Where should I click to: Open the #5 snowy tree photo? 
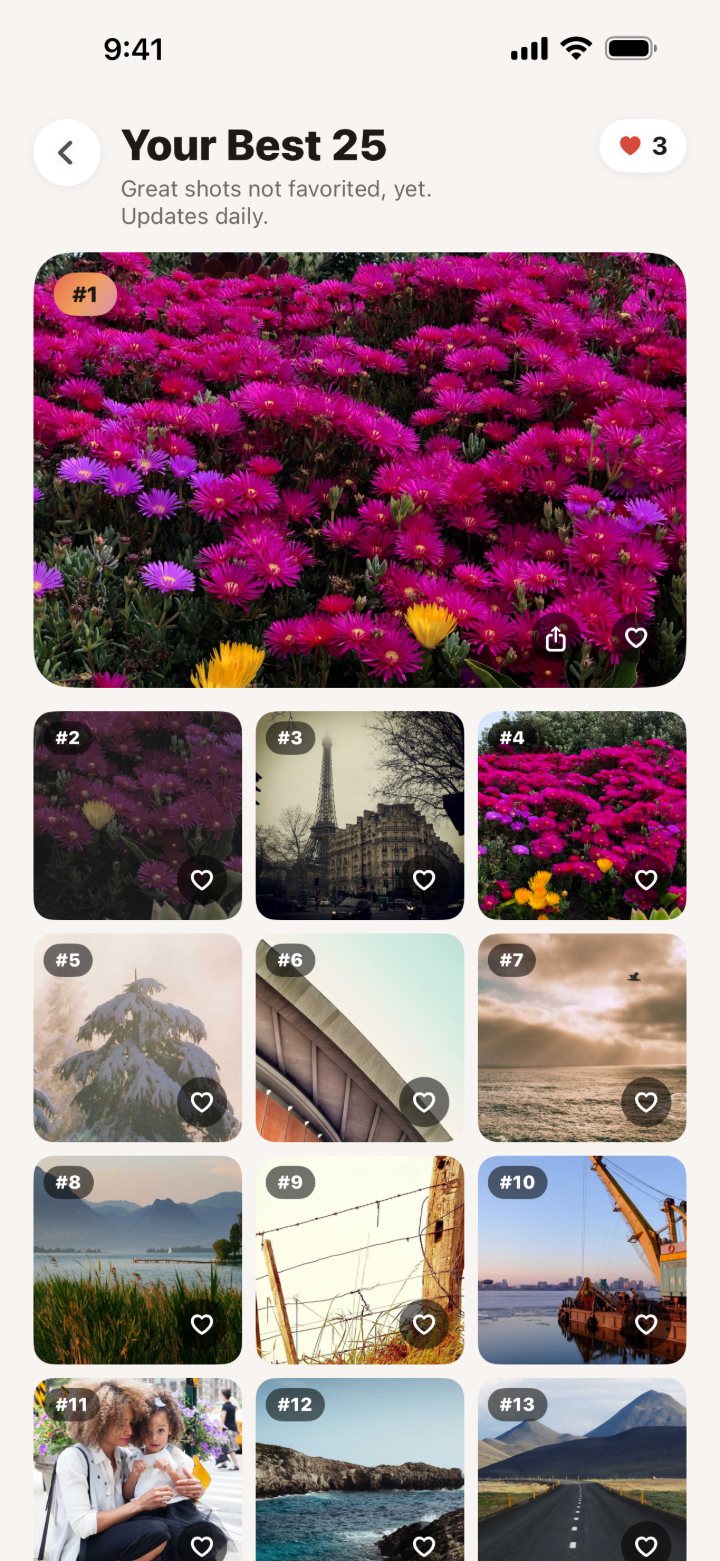[x=138, y=1038]
